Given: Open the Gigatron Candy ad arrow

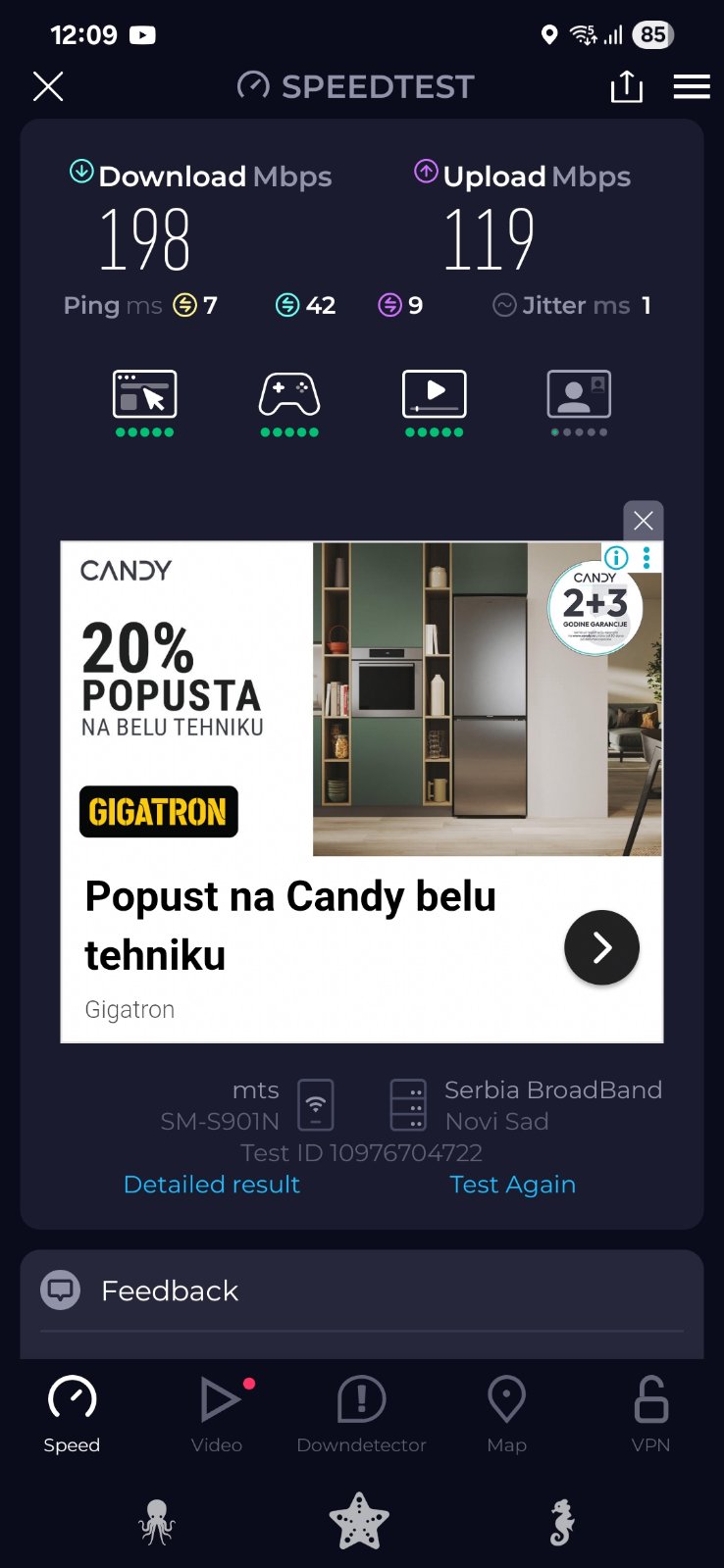Looking at the screenshot, I should [x=601, y=947].
